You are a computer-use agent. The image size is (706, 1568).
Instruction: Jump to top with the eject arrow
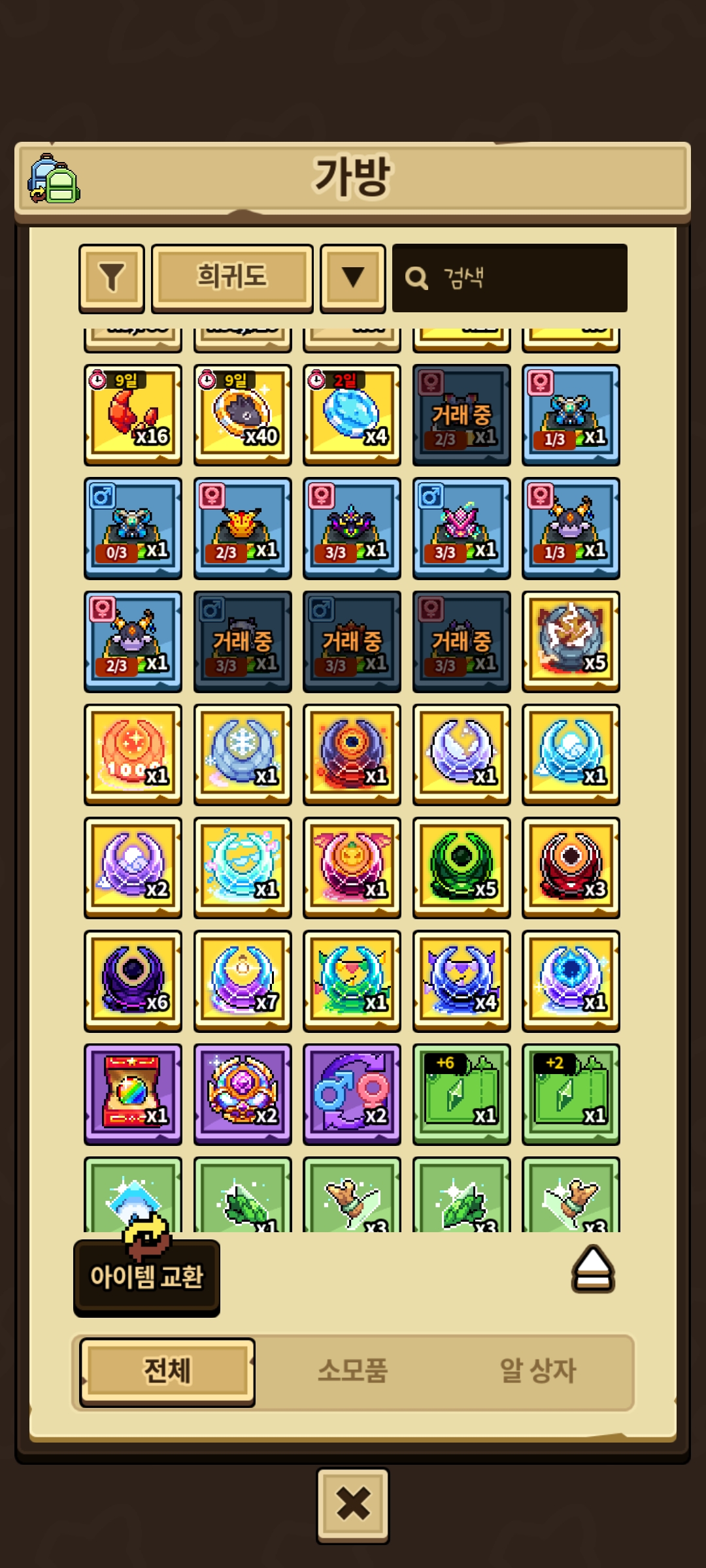click(593, 1269)
